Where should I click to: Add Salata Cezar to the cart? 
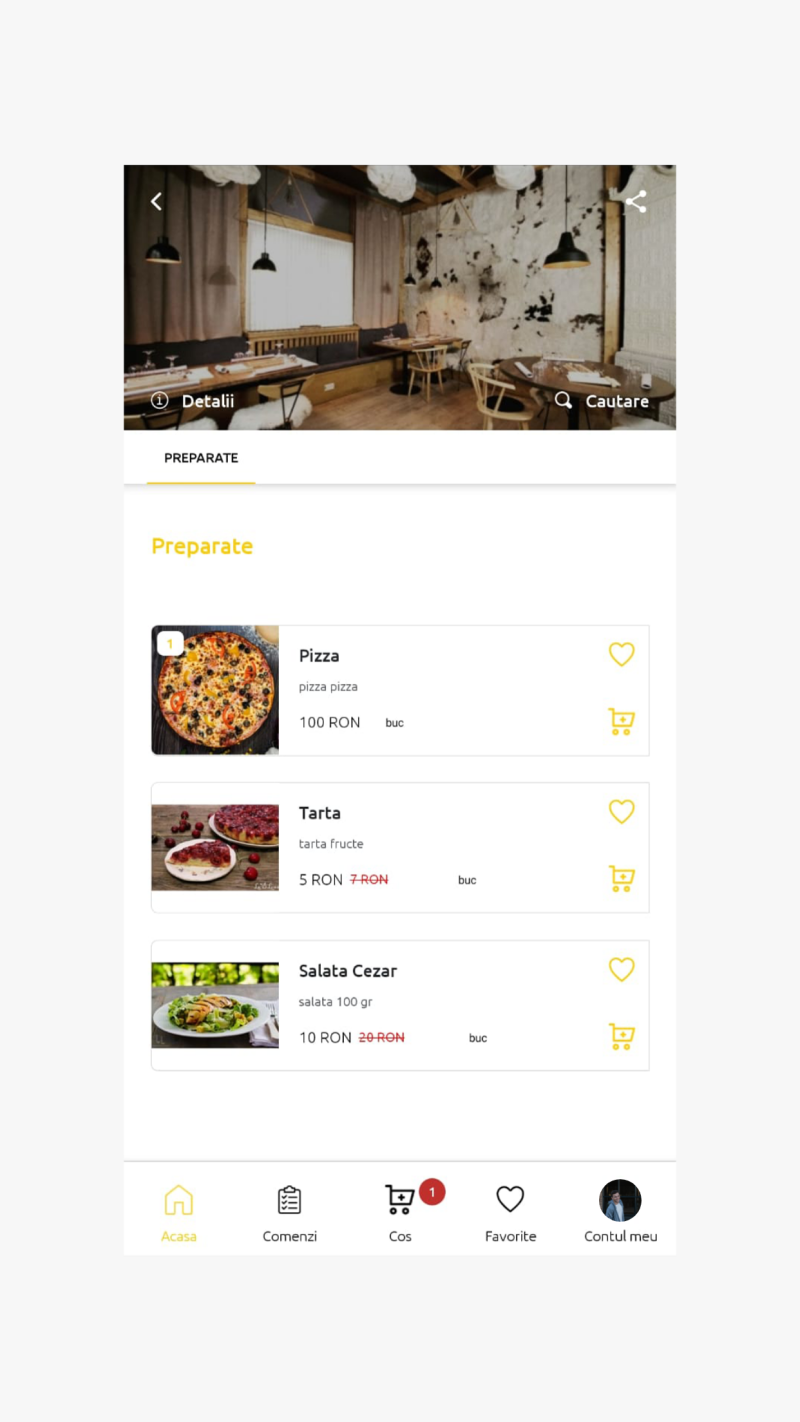click(x=621, y=1037)
